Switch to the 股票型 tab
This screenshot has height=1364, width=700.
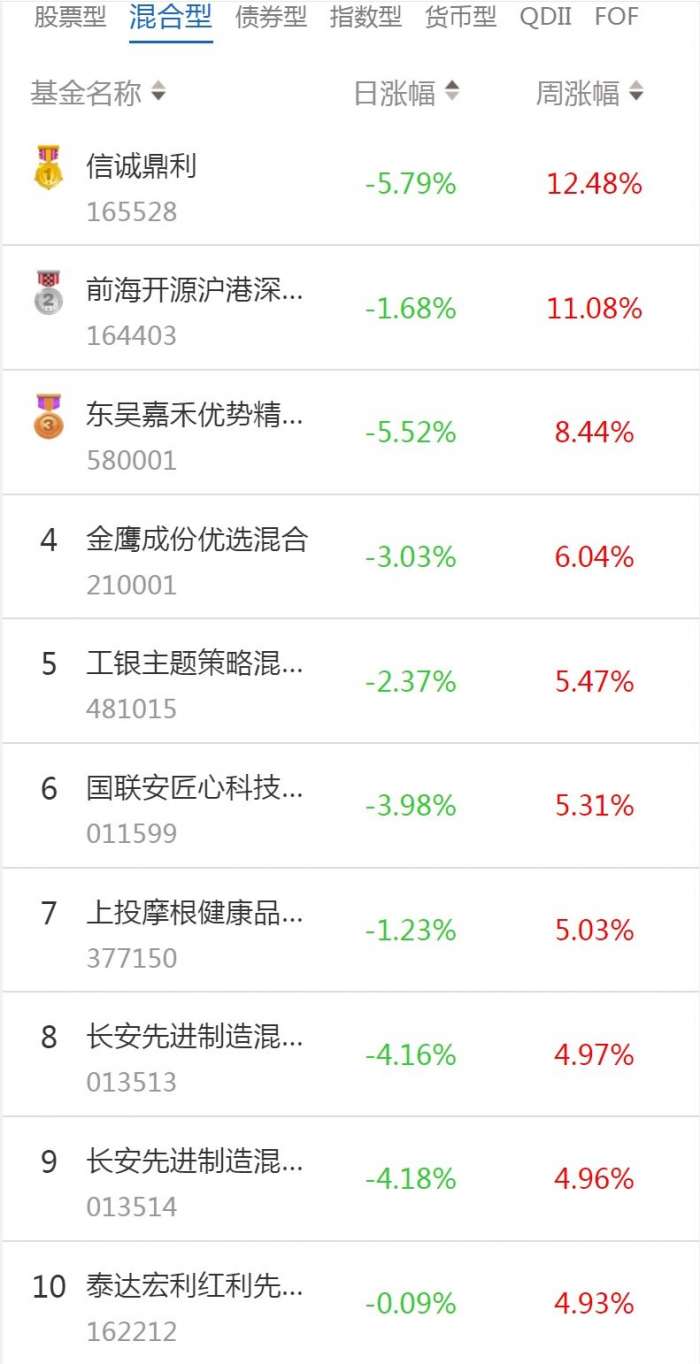[x=70, y=18]
